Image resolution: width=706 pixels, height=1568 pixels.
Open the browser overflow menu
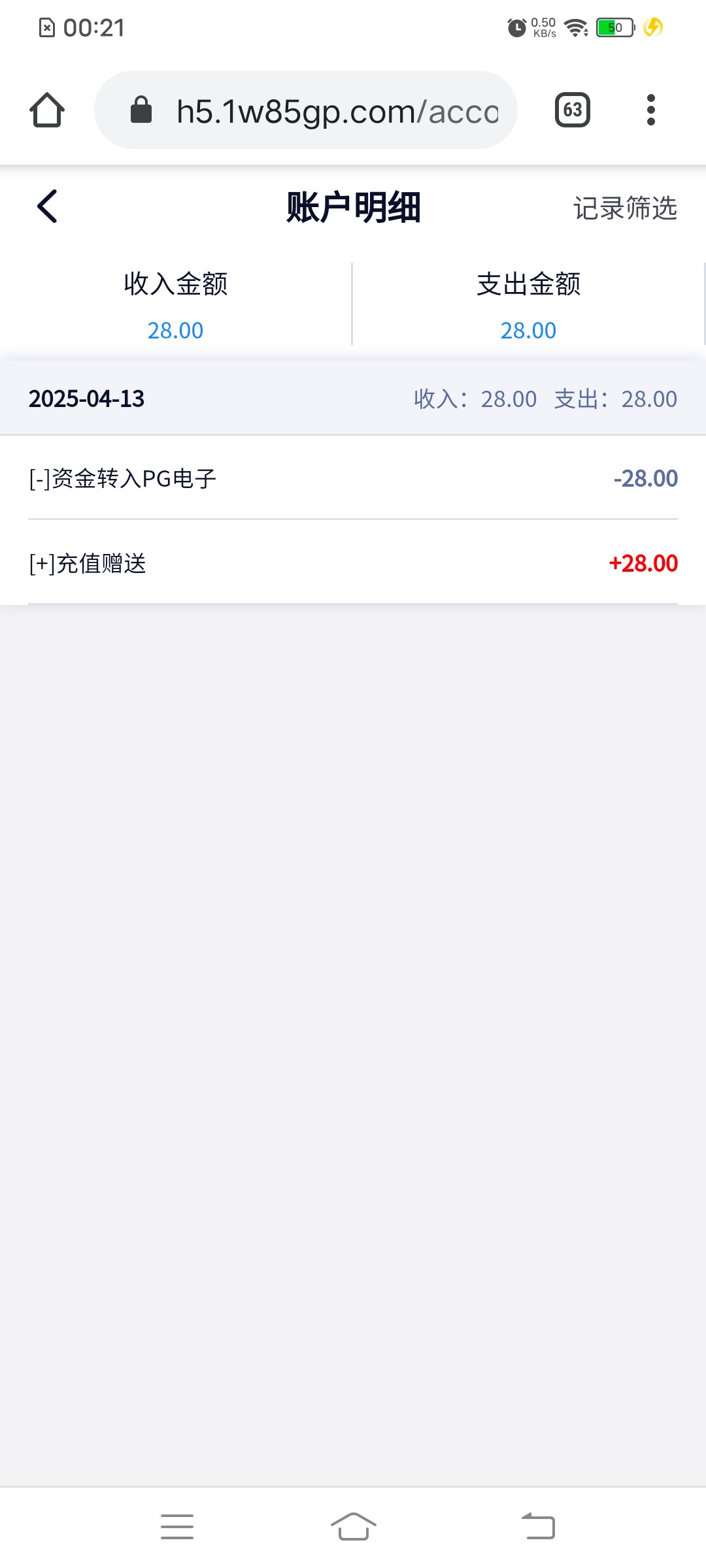coord(650,110)
